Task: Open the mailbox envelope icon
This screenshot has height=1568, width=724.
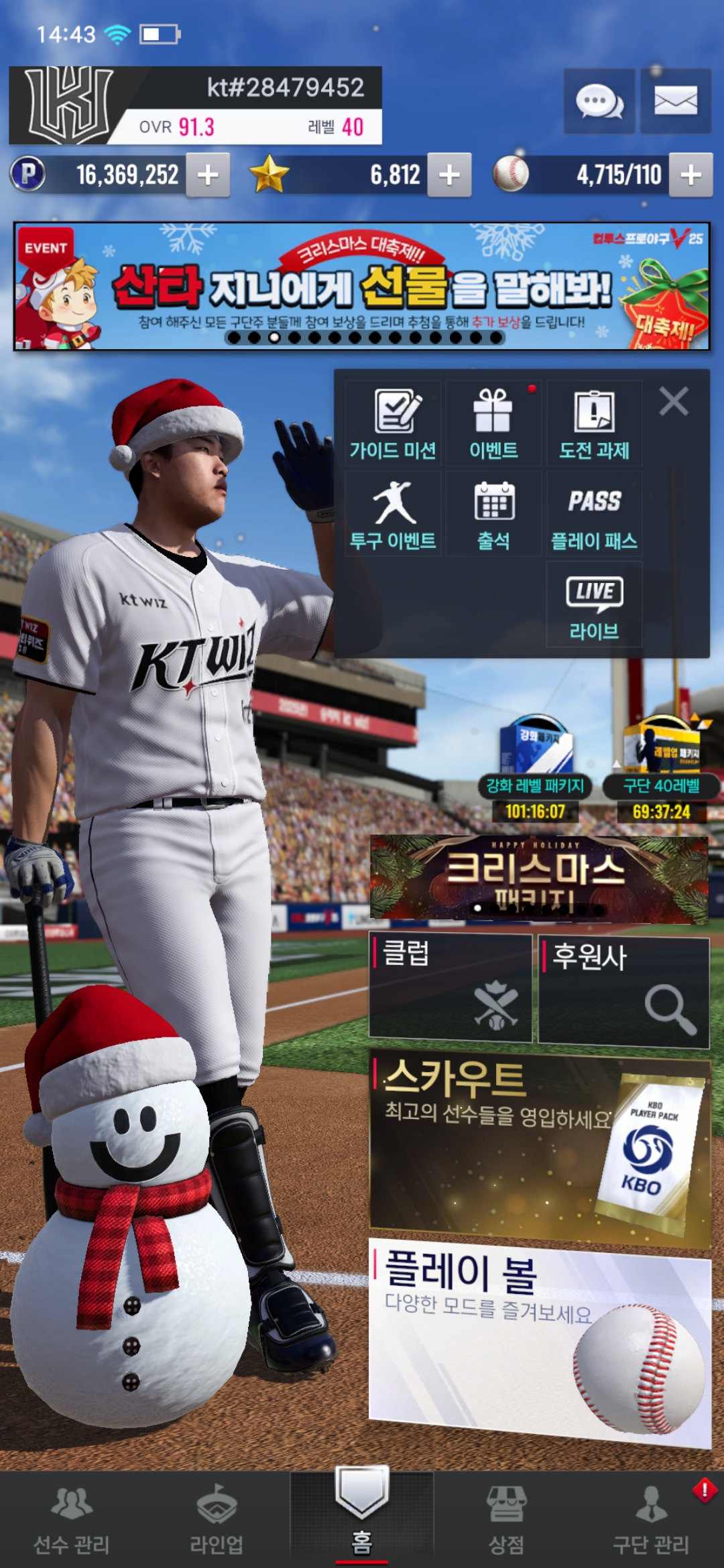Action: 675,101
